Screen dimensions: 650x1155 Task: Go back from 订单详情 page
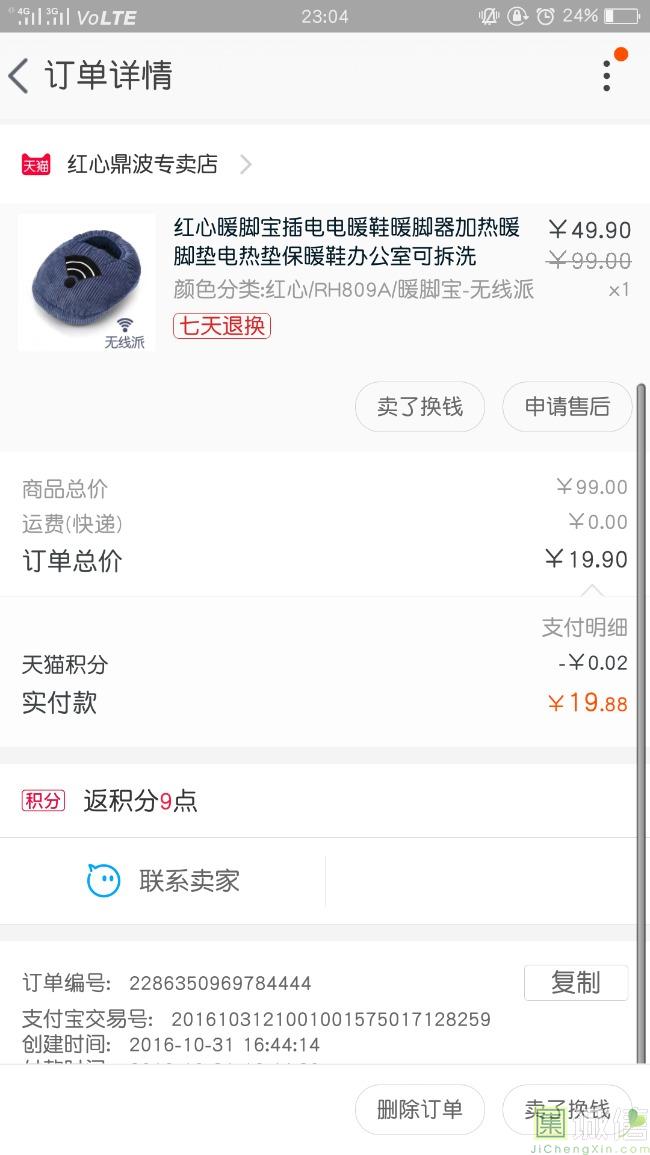20,76
